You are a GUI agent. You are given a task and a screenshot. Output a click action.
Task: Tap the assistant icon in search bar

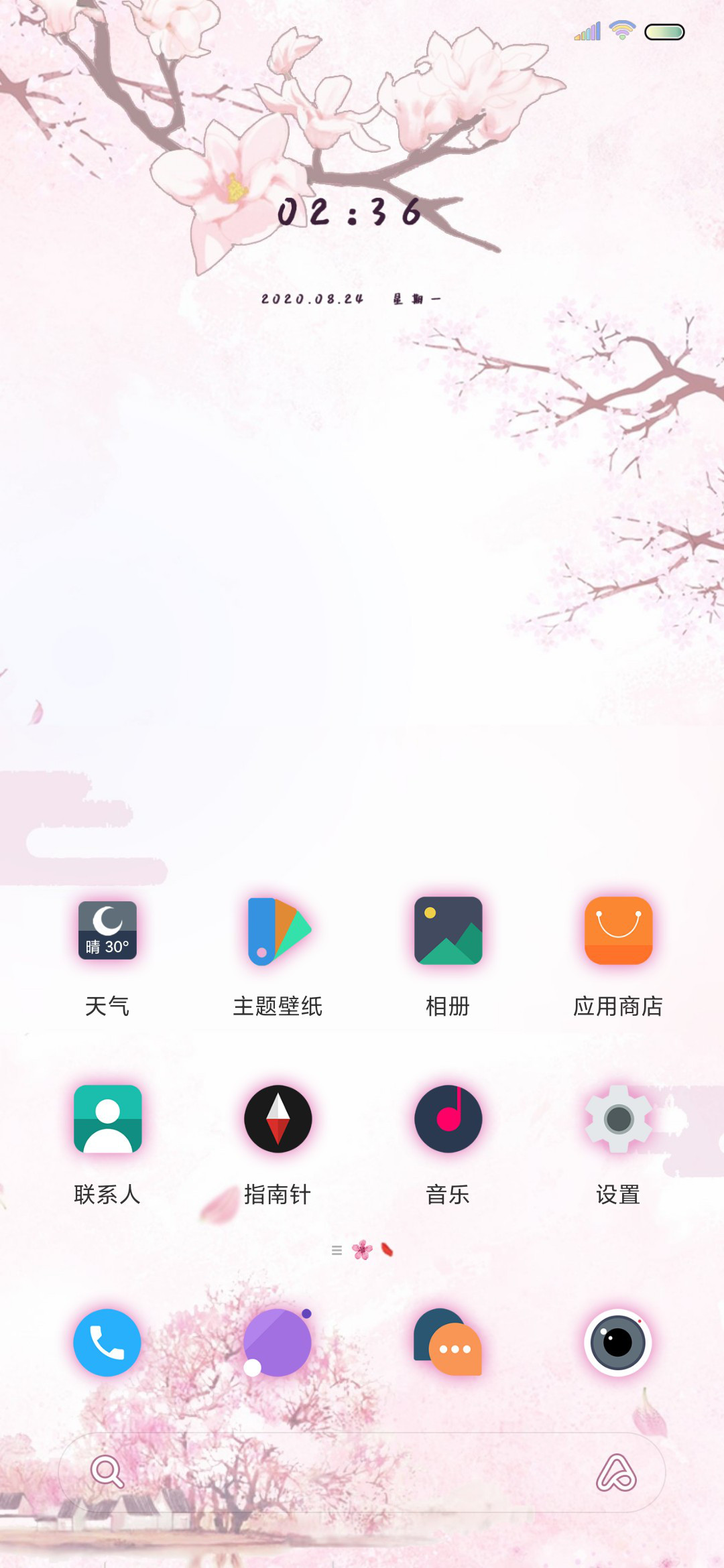616,1472
